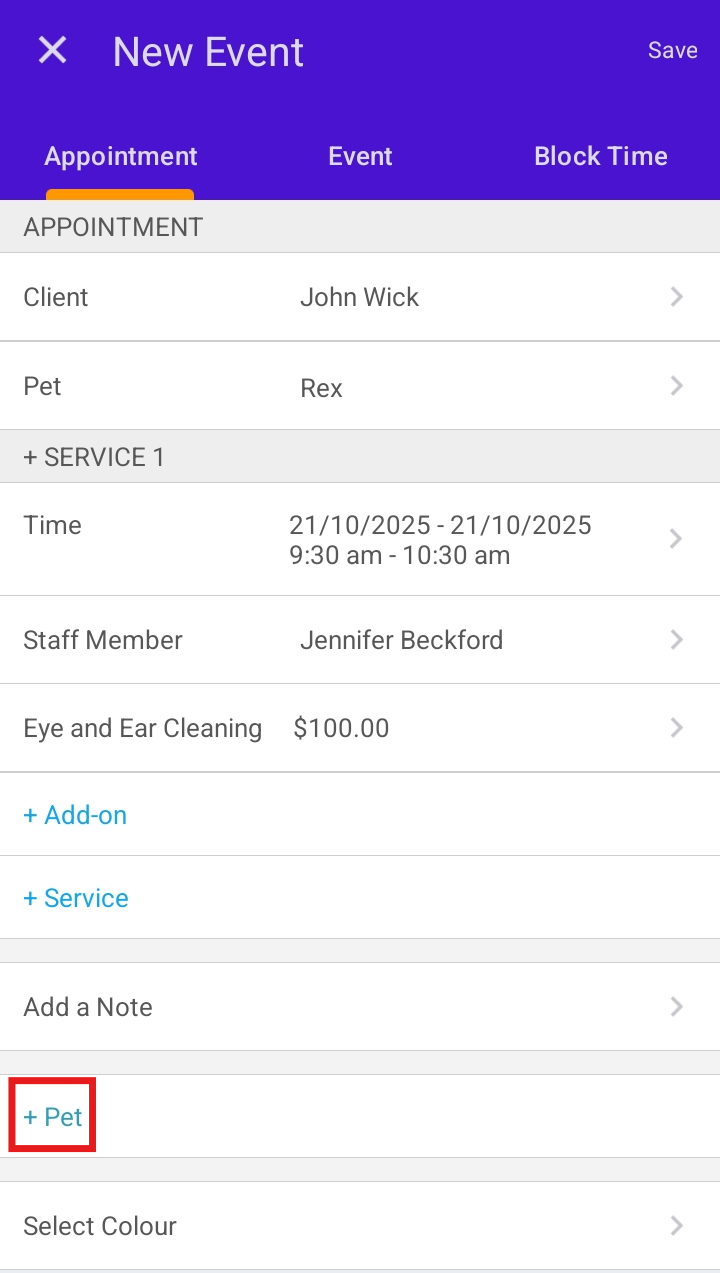Change the selected pet Rex
Image resolution: width=720 pixels, height=1273 pixels.
coord(360,387)
